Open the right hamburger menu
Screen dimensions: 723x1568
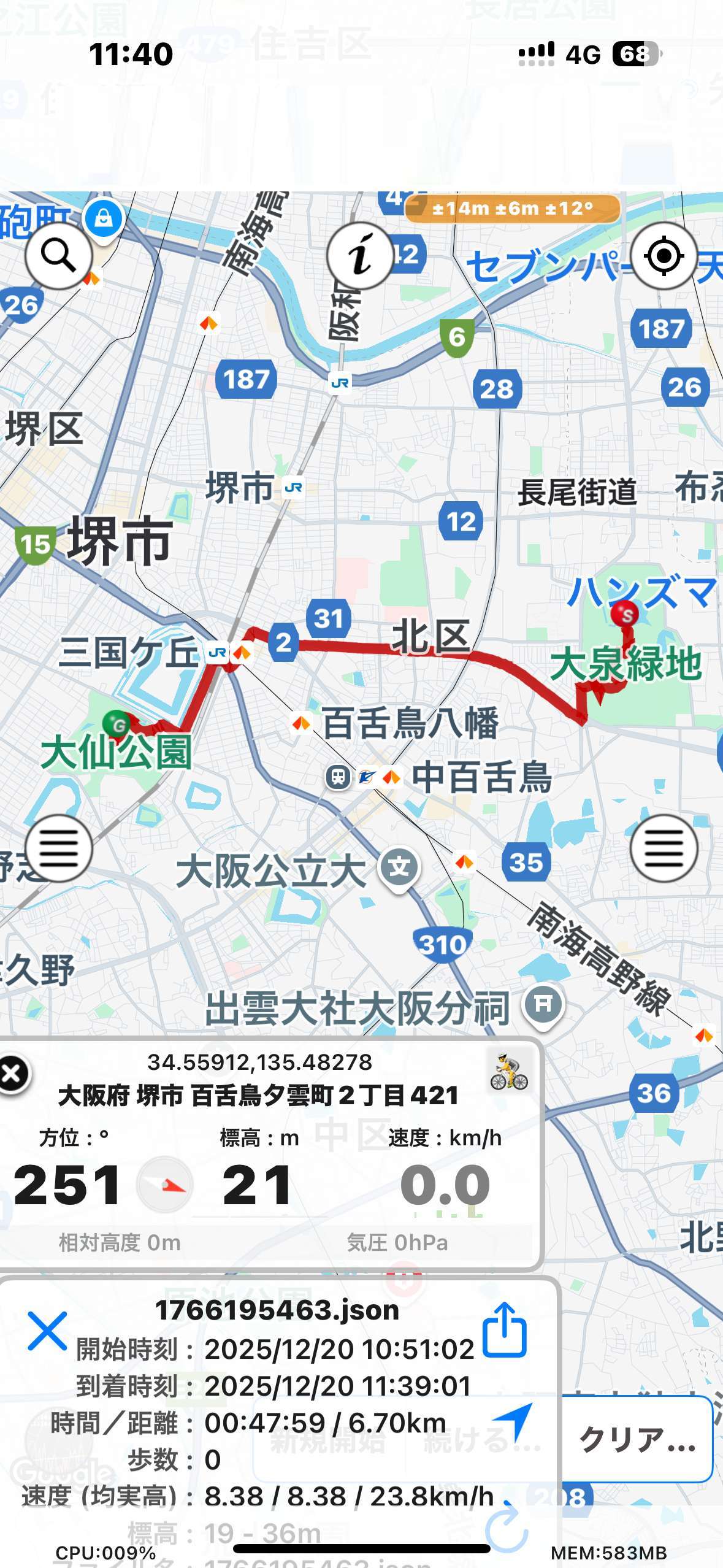pyautogui.click(x=664, y=848)
